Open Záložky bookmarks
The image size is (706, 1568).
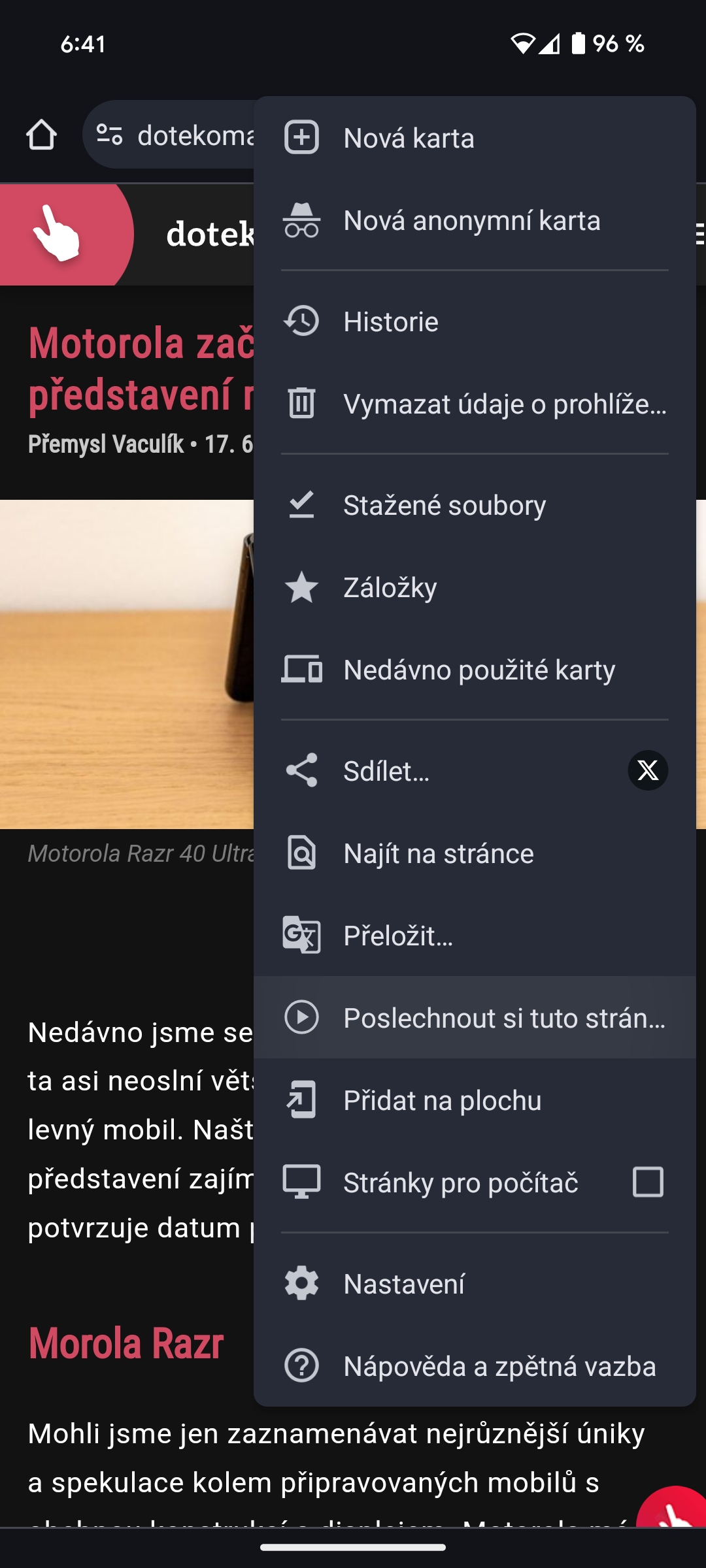pos(390,587)
